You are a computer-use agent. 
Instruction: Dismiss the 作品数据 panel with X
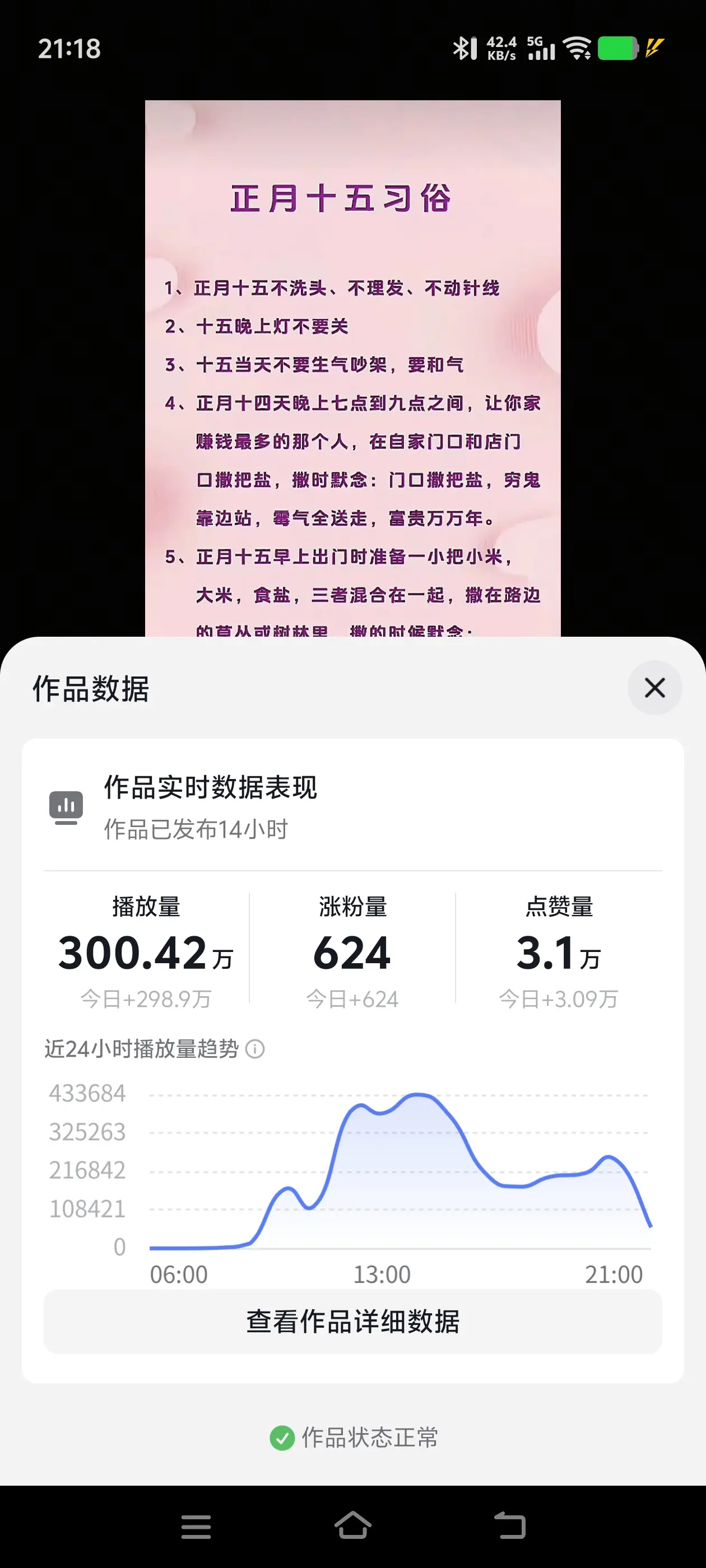tap(654, 688)
